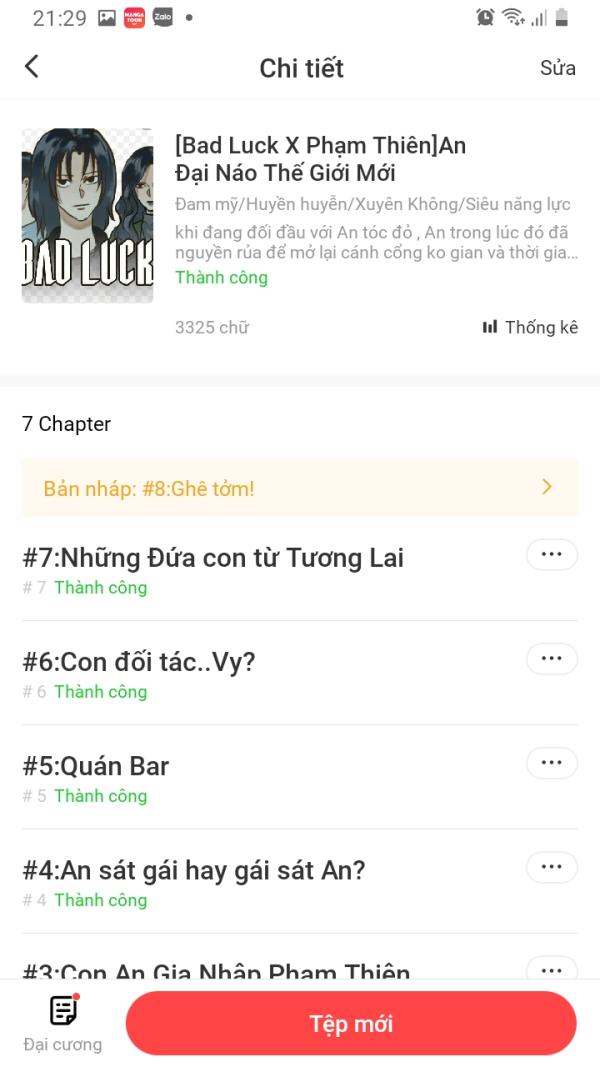This screenshot has height=1067, width=600.
Task: Open chapter #5 Quán Bar
Action: [x=96, y=766]
